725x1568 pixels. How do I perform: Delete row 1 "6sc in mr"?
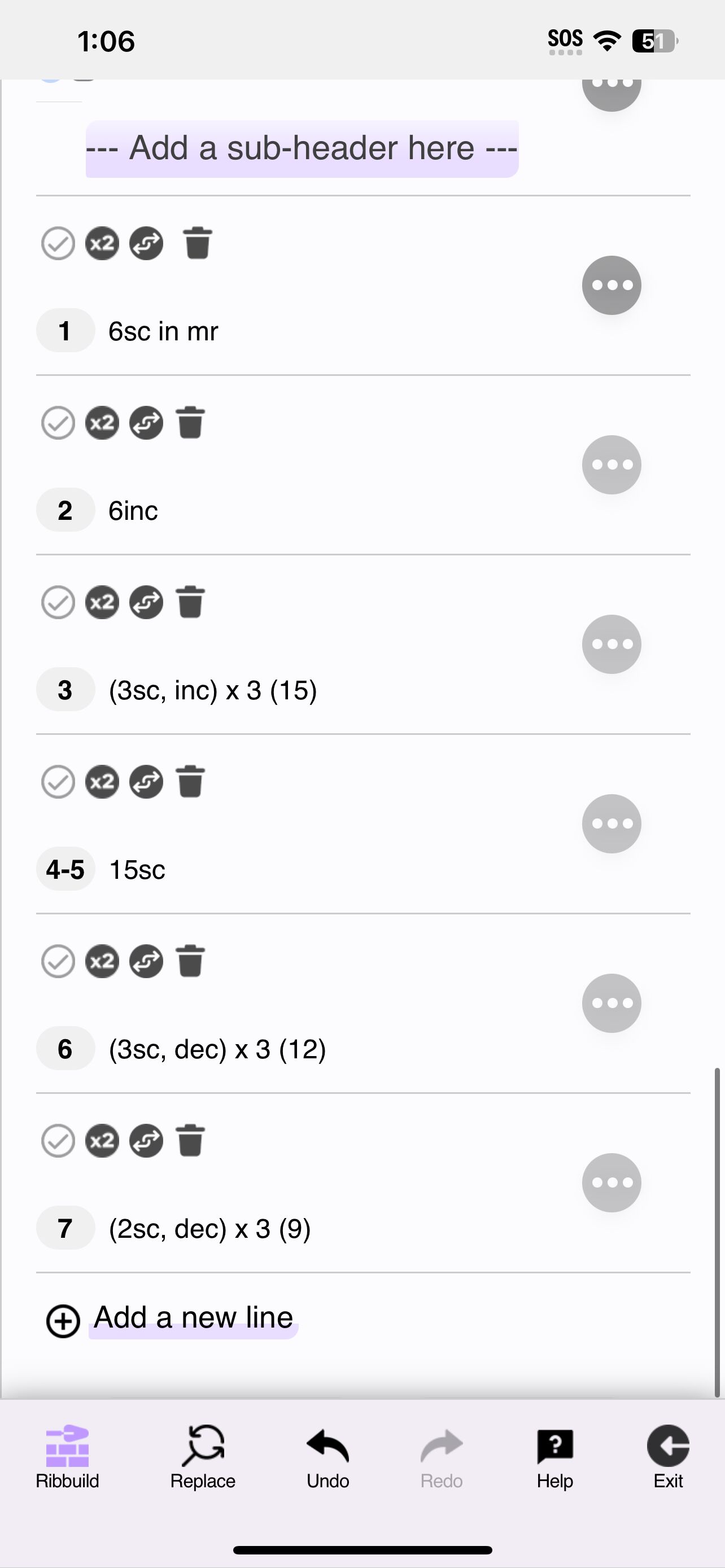pyautogui.click(x=198, y=243)
